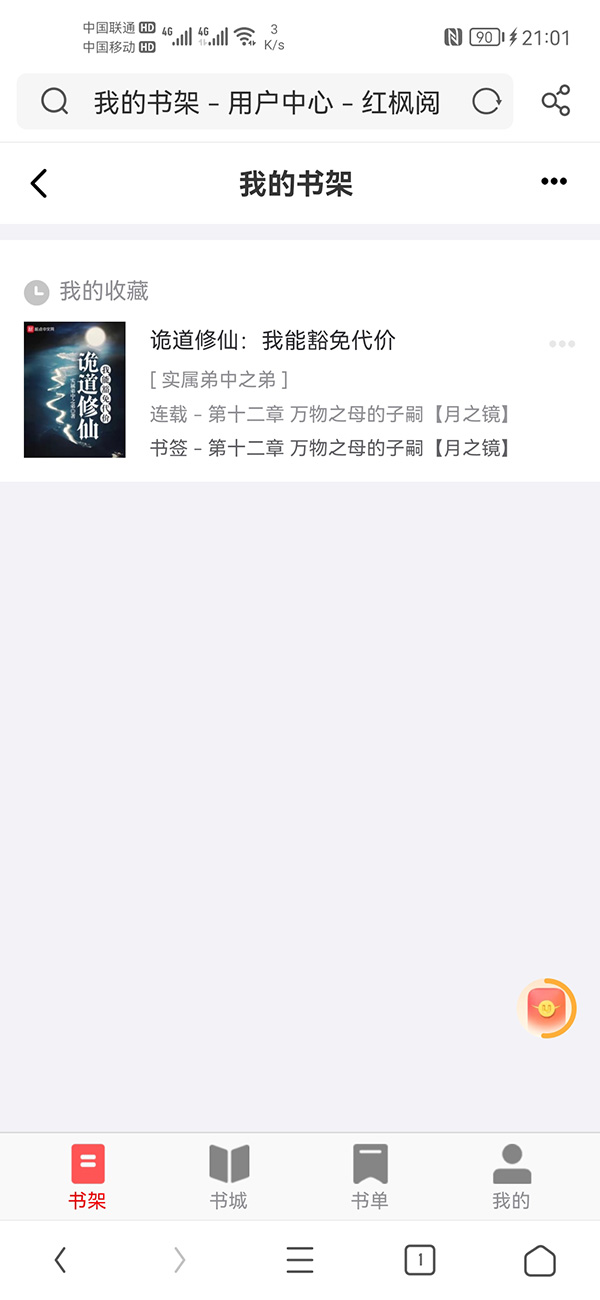Open the browser menu with three lines
This screenshot has height=1300, width=600.
[x=300, y=1260]
